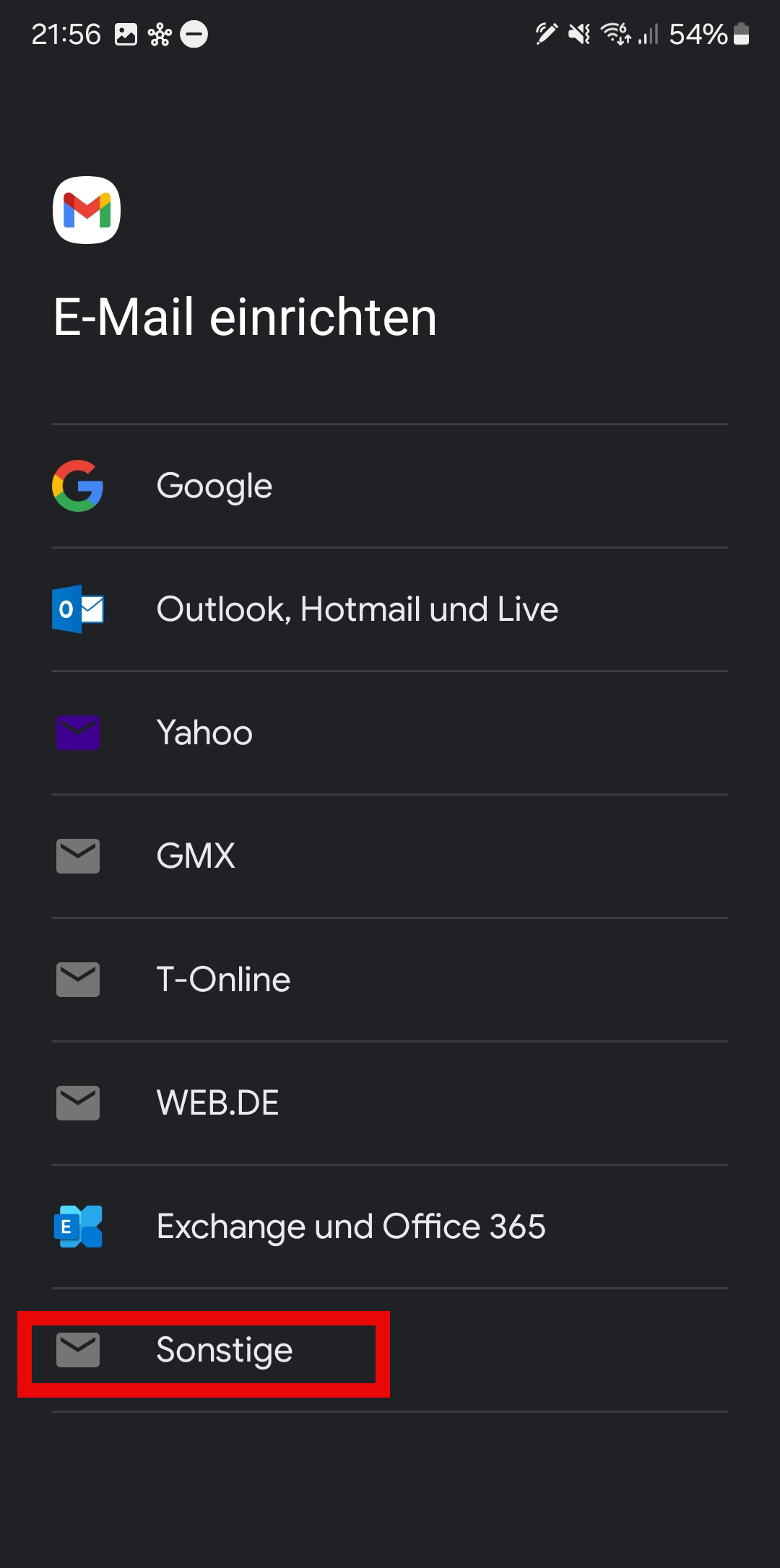Screen dimensions: 780x1568
Task: Tap the Exchange logo icon
Action: point(77,1226)
